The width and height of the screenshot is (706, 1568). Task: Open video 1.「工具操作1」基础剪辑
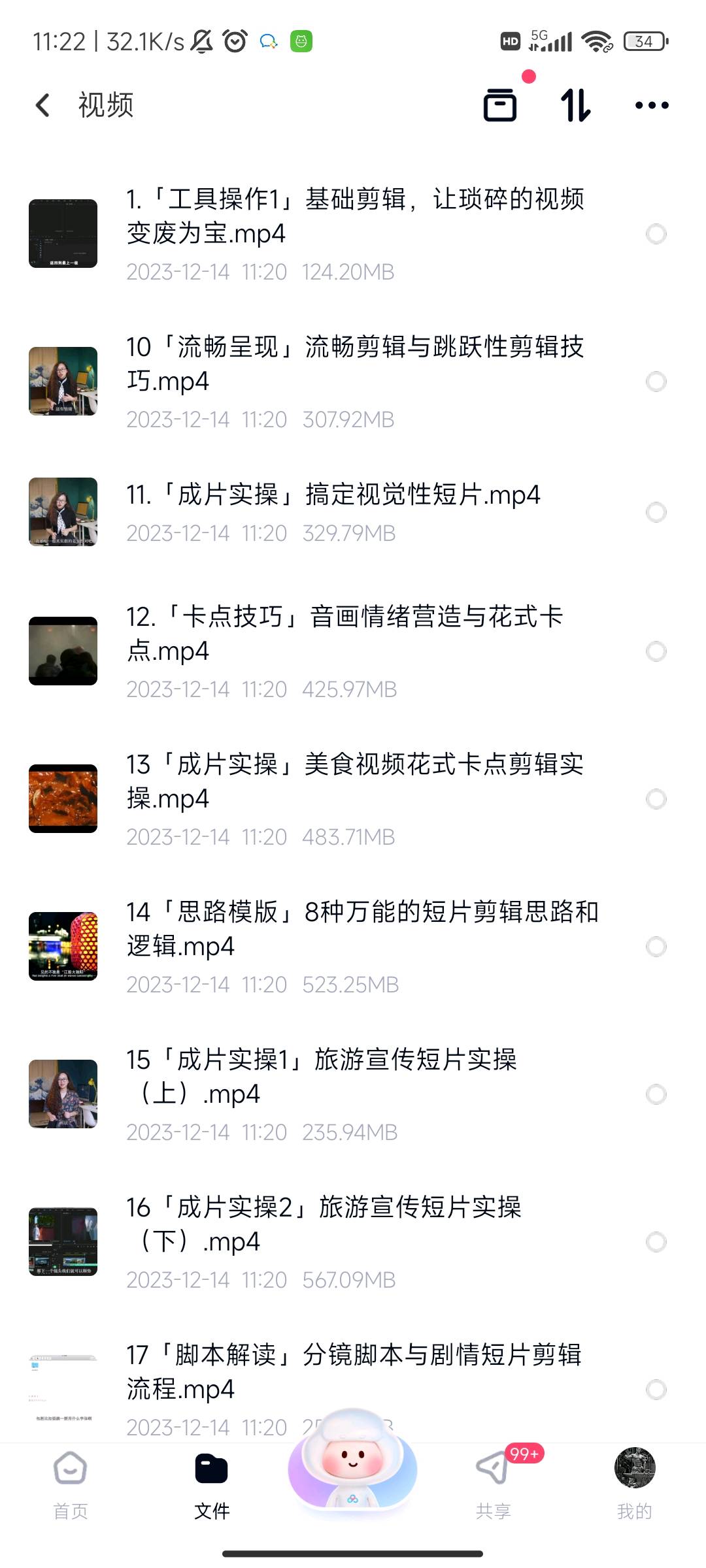click(x=353, y=217)
